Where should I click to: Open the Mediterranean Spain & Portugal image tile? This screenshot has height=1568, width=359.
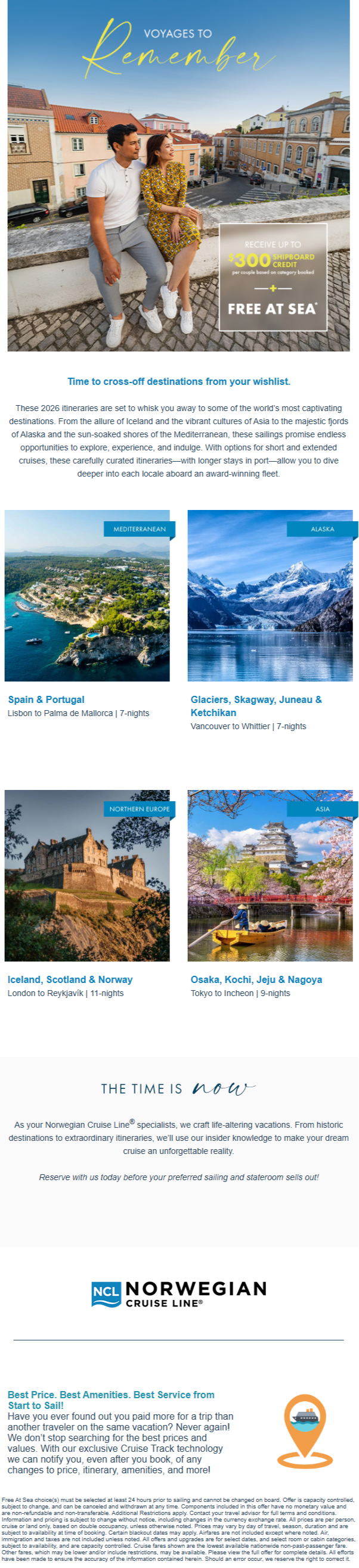(x=87, y=595)
